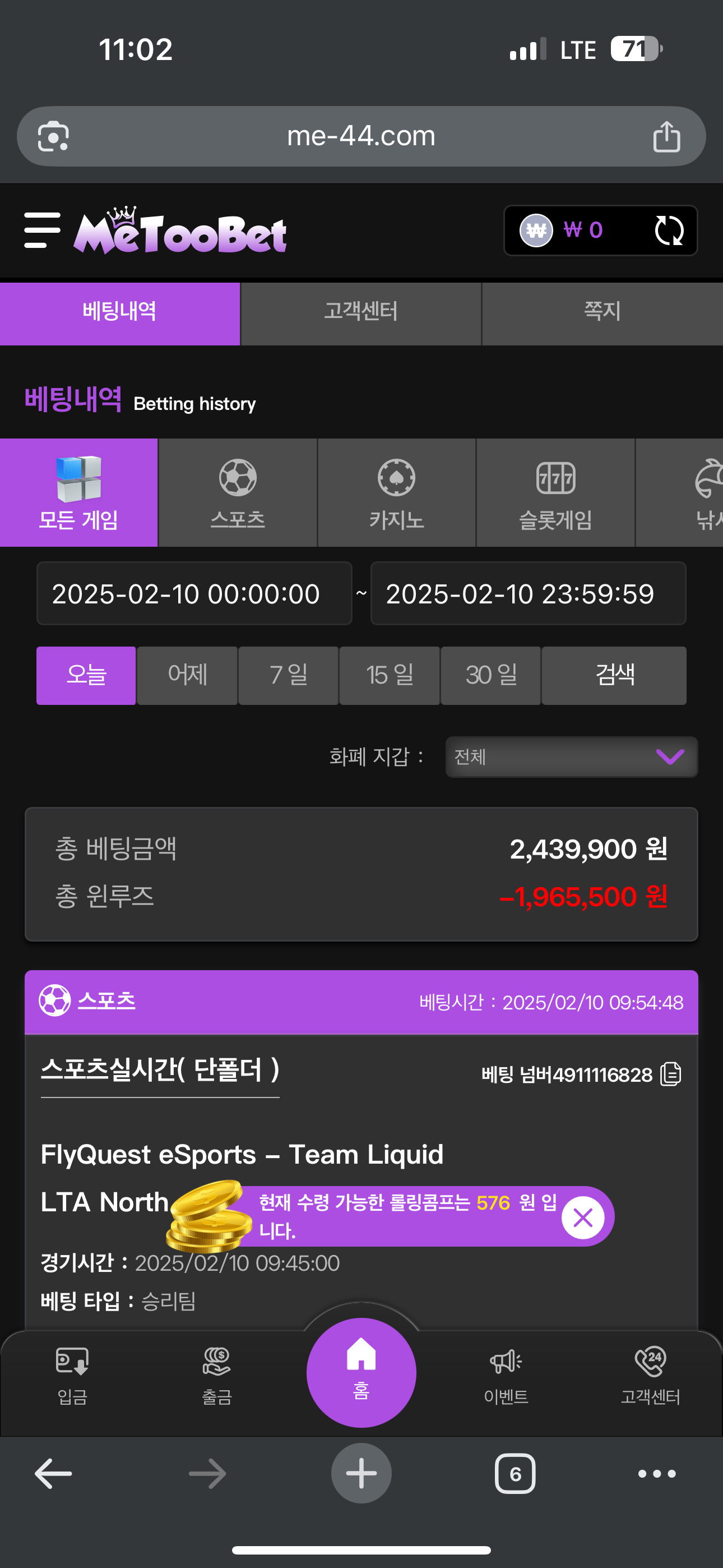Copy the betting number 4911116828
The height and width of the screenshot is (1568, 723).
click(x=671, y=1074)
